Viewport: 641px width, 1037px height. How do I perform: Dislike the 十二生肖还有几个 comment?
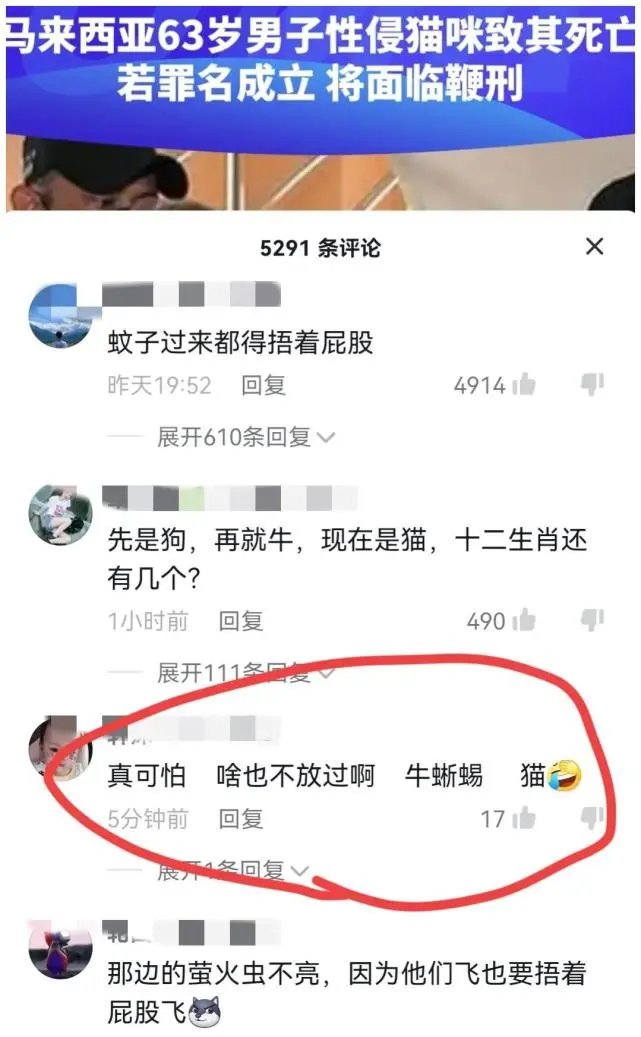(x=592, y=621)
